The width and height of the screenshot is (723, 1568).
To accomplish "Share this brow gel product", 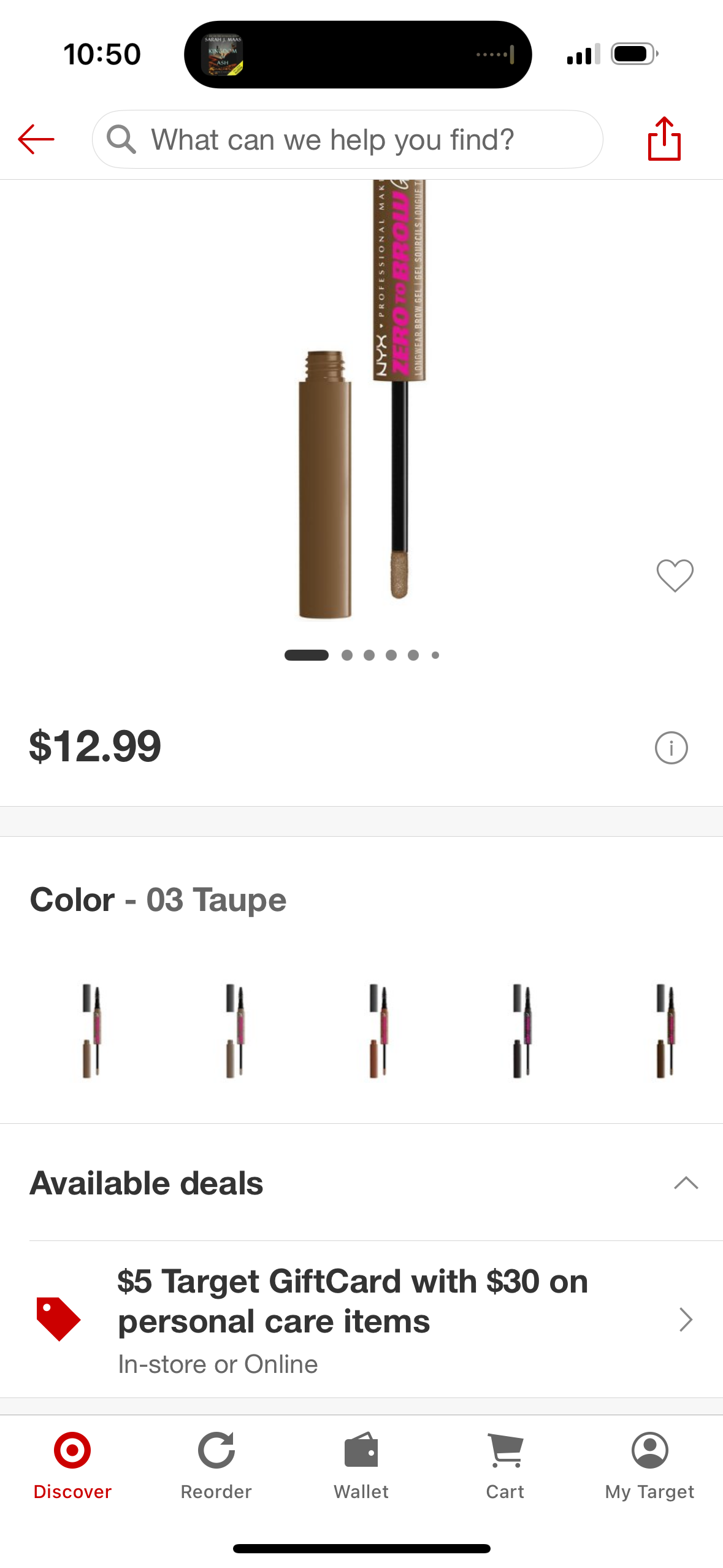I will click(x=664, y=139).
